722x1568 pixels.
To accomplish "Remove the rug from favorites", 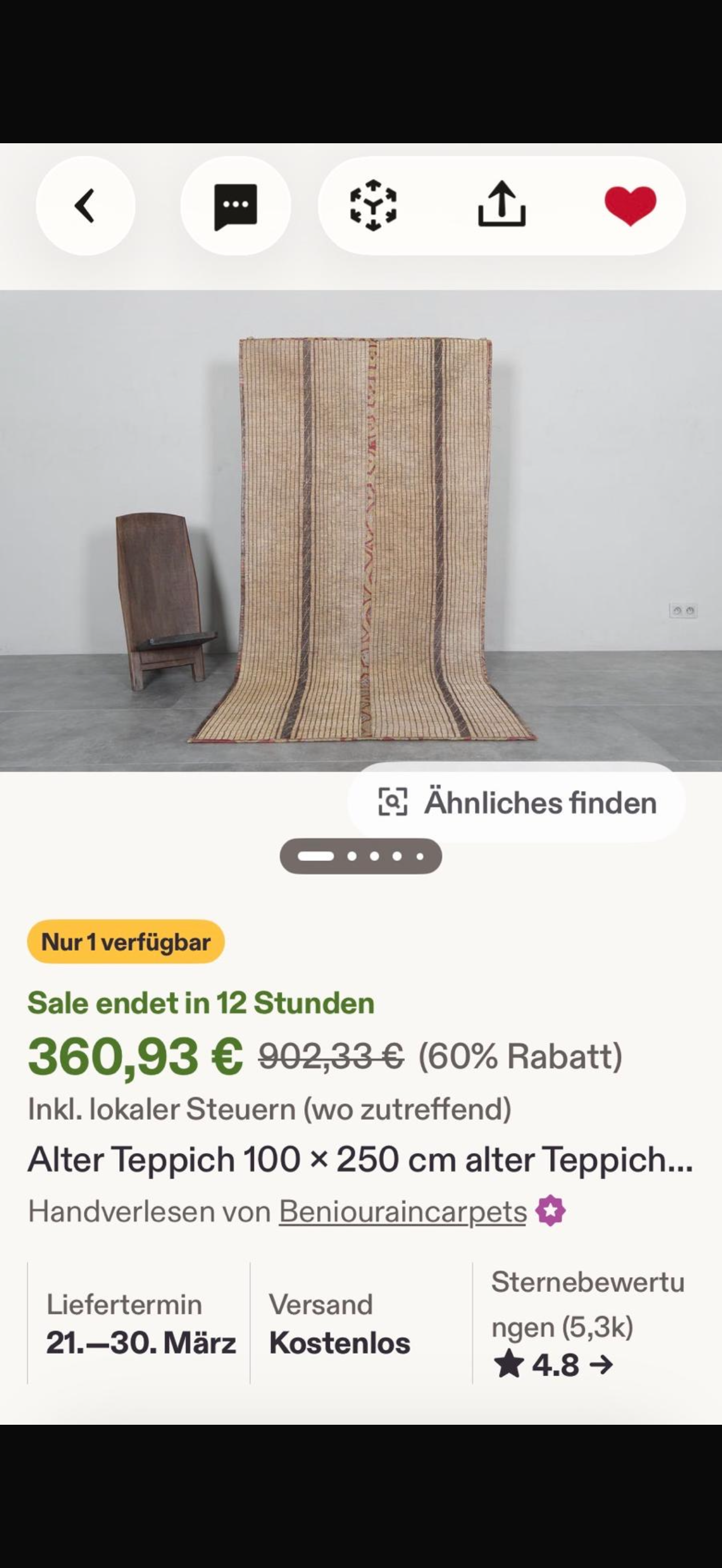I will click(x=630, y=206).
